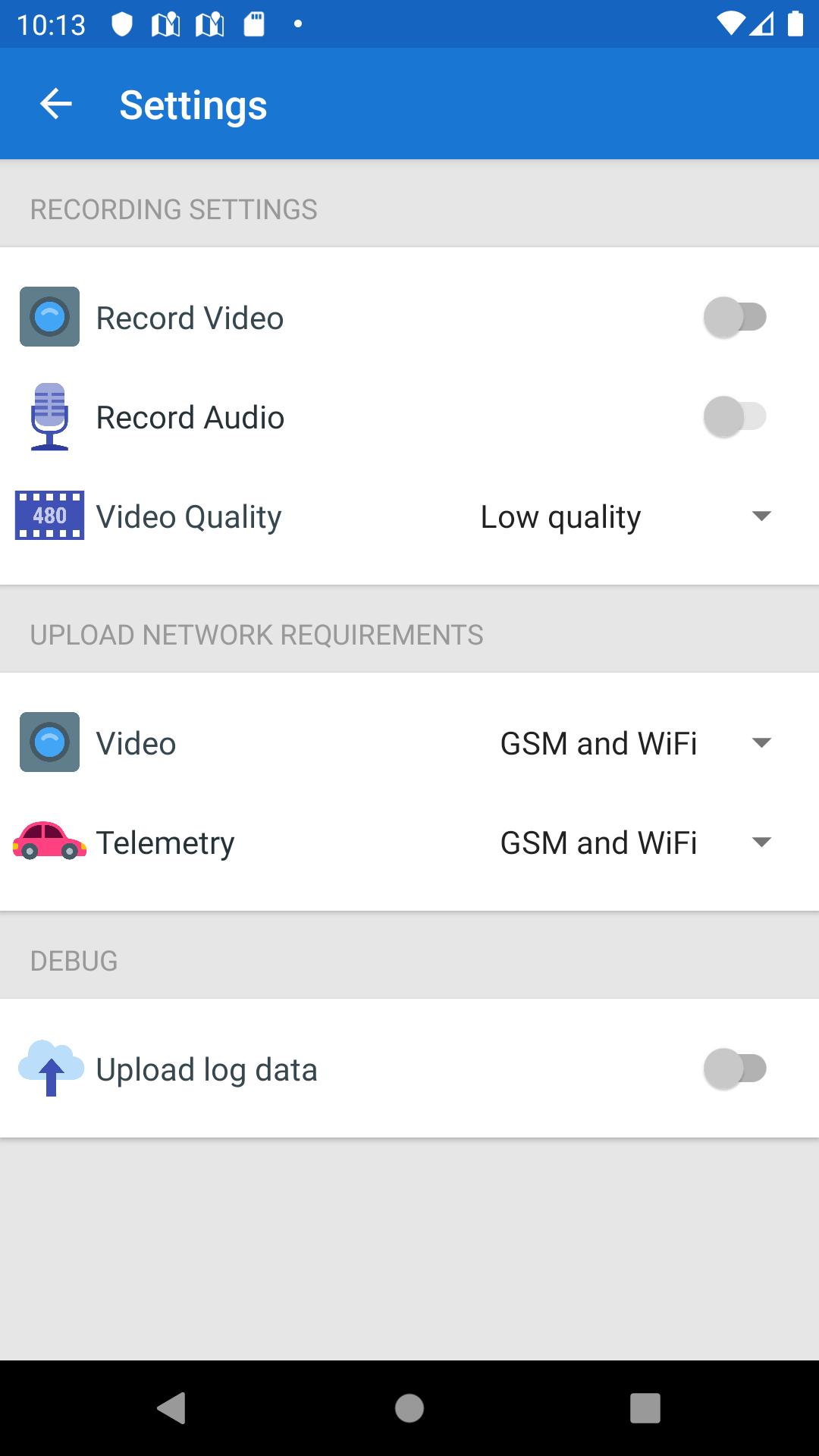Toggle Upload log data on
This screenshot has height=1456, width=819.
(x=735, y=1068)
